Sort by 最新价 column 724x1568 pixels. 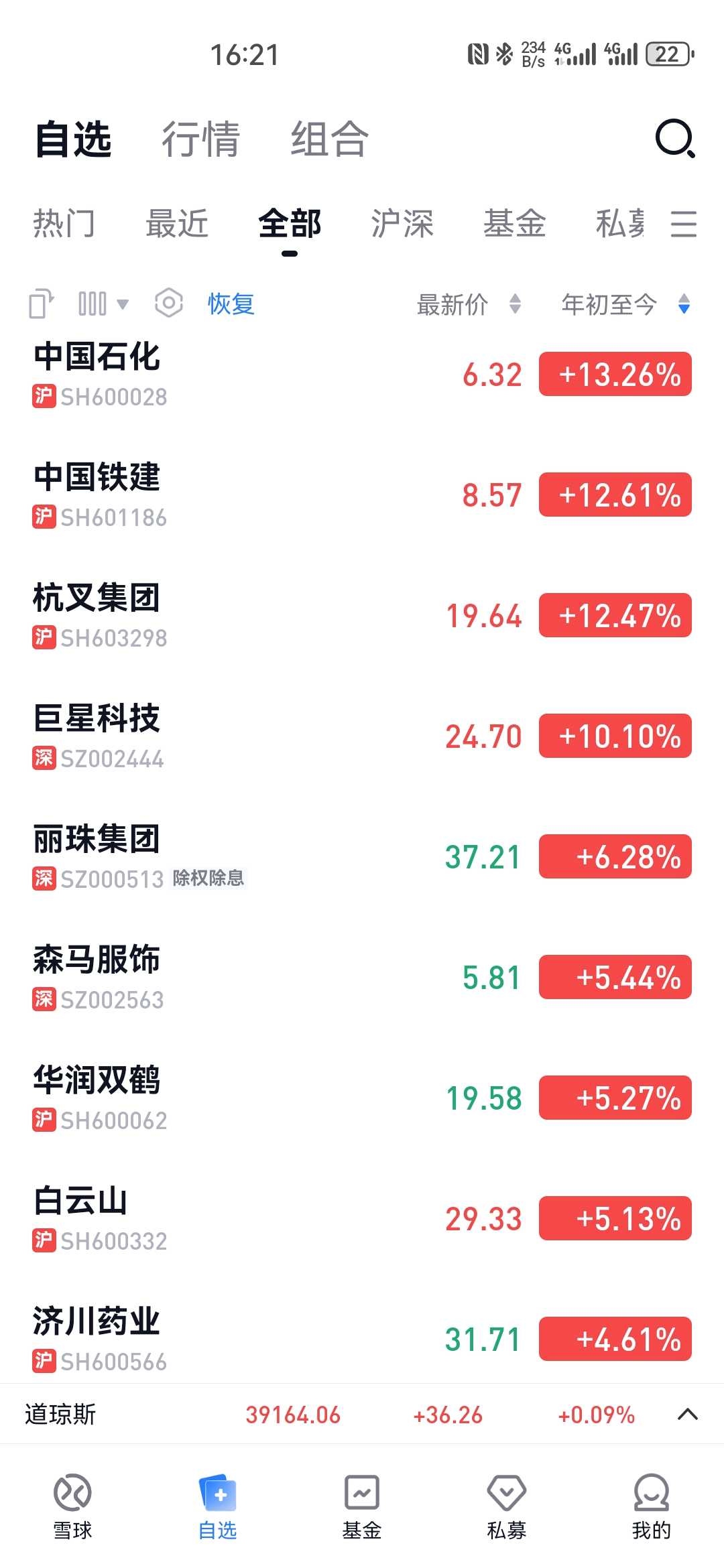pos(469,304)
